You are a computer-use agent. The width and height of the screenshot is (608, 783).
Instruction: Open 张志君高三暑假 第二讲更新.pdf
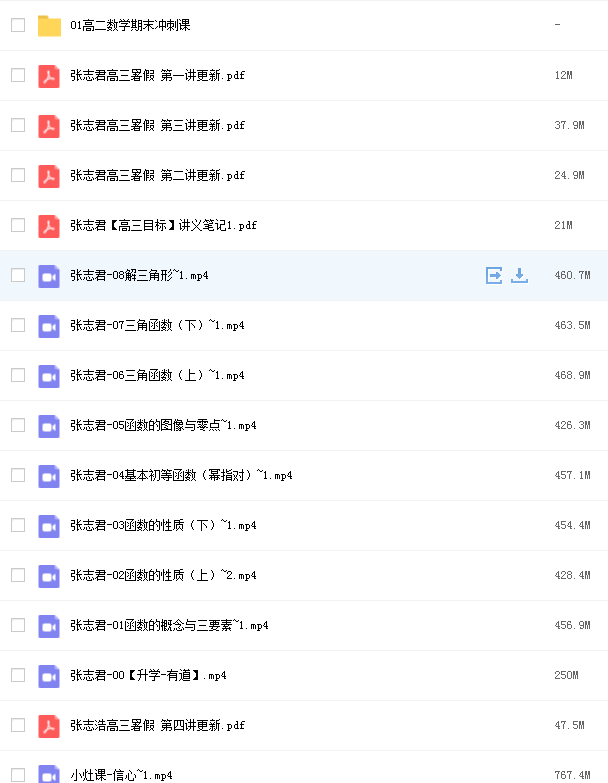157,175
